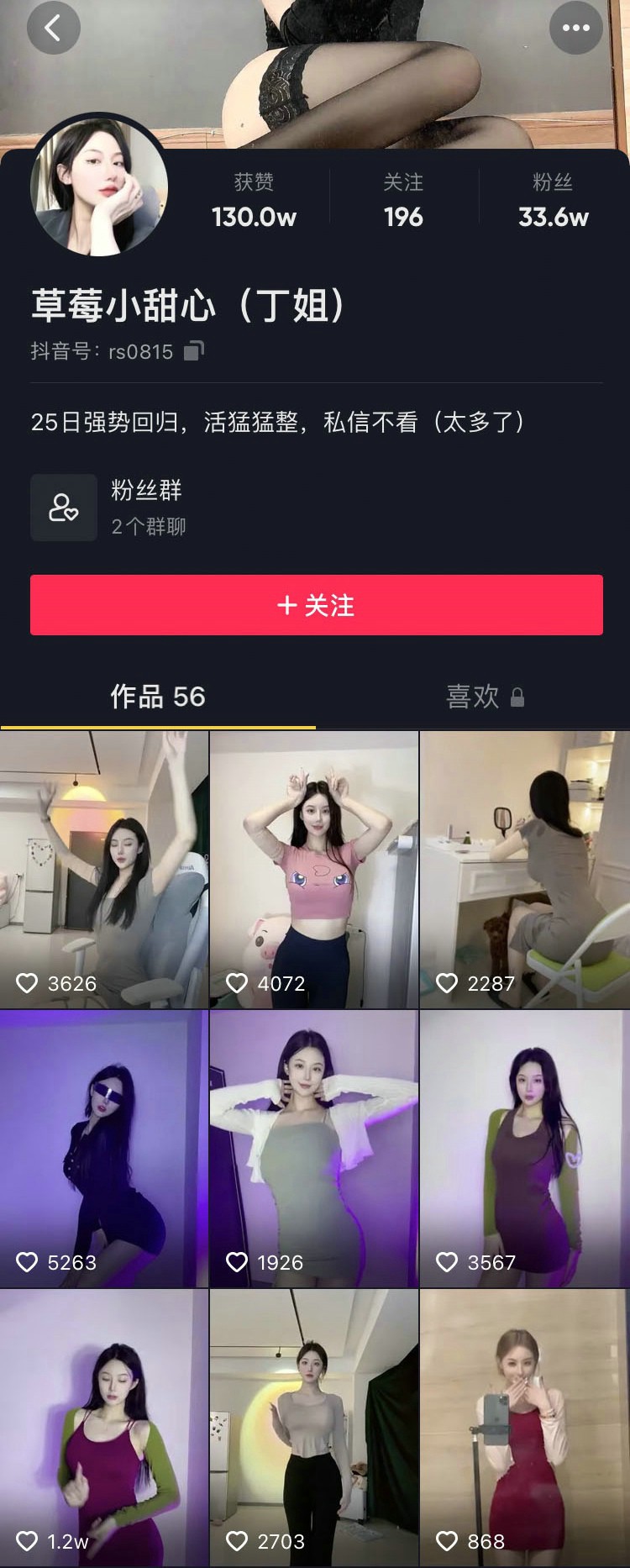The width and height of the screenshot is (630, 1568).
Task: Play the video with 2703 likes
Action: 314,1428
